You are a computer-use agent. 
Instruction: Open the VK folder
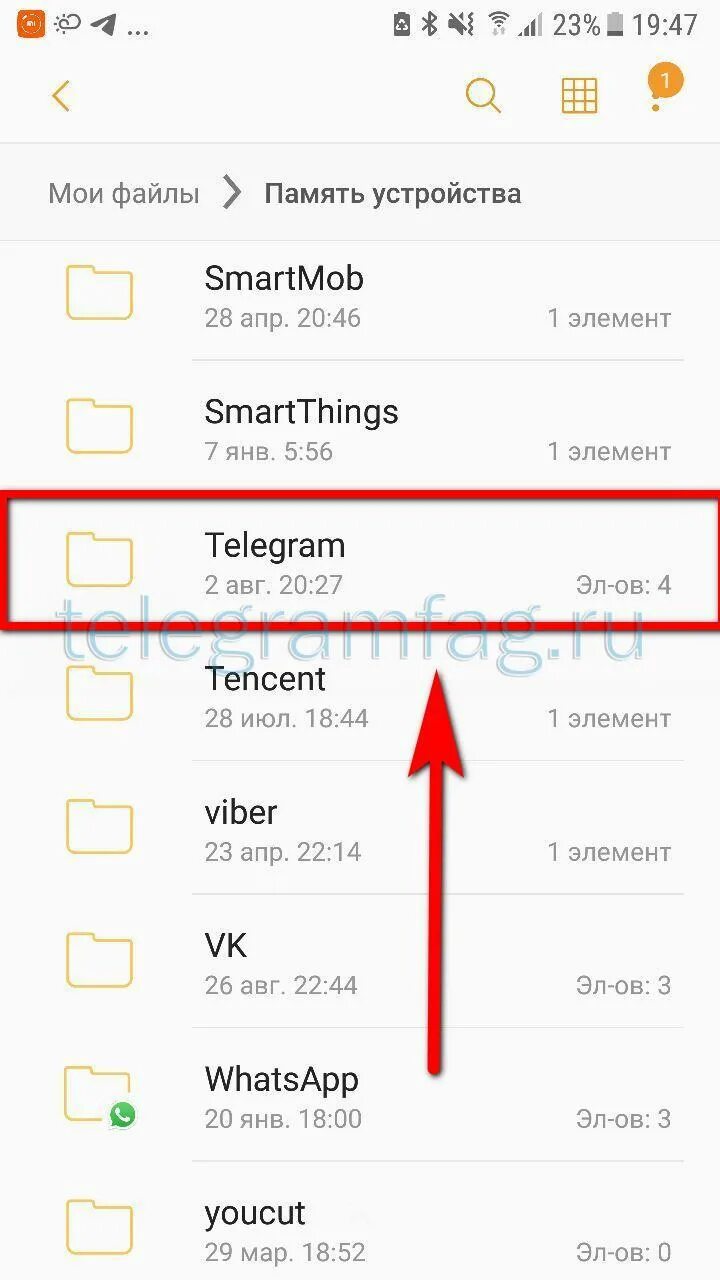pos(360,962)
